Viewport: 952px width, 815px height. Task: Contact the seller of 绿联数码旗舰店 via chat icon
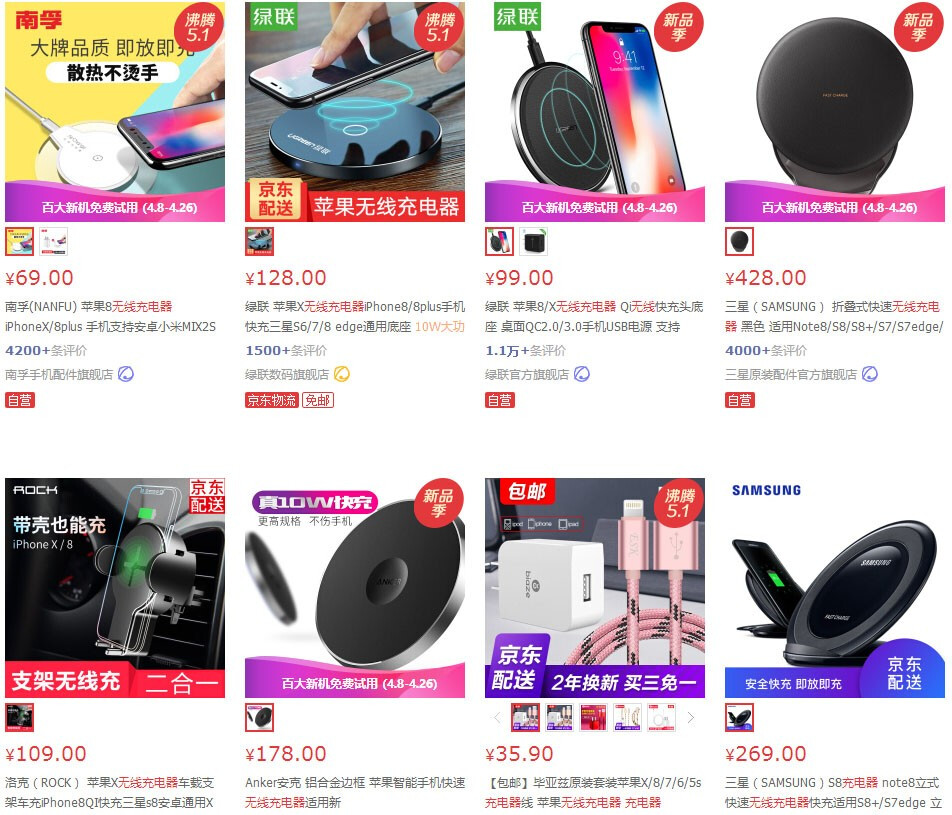tap(342, 374)
